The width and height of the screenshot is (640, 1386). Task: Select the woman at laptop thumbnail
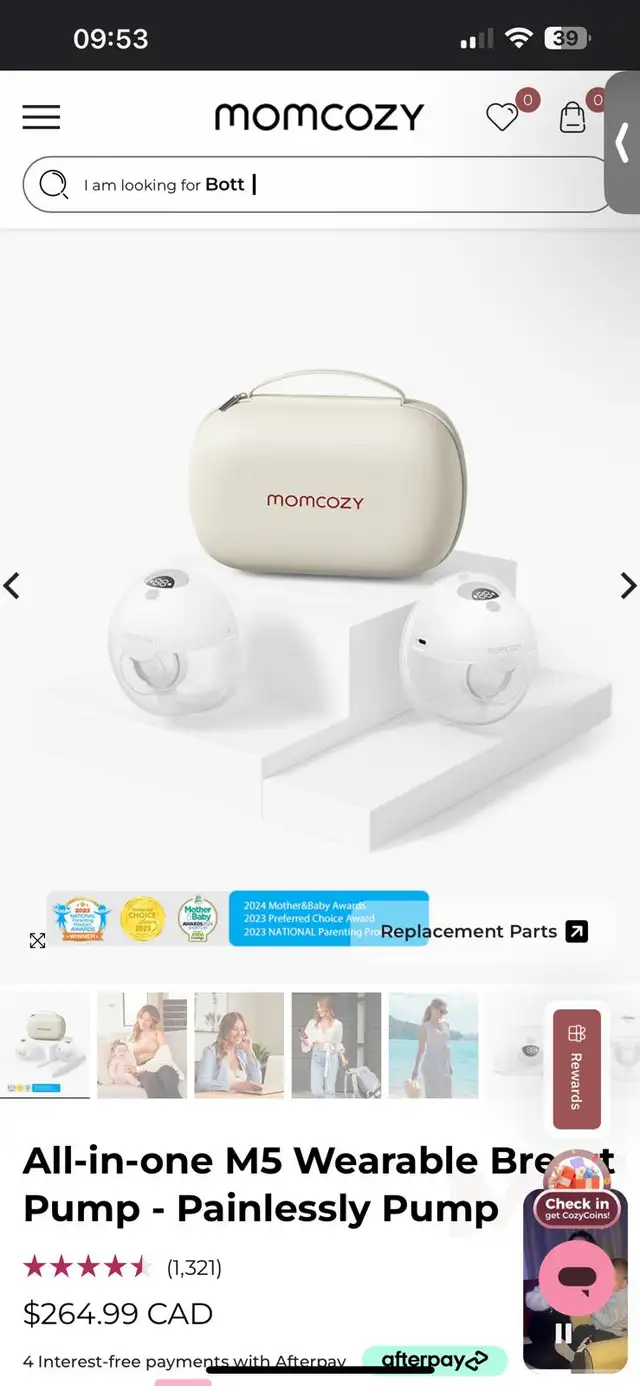click(239, 1045)
